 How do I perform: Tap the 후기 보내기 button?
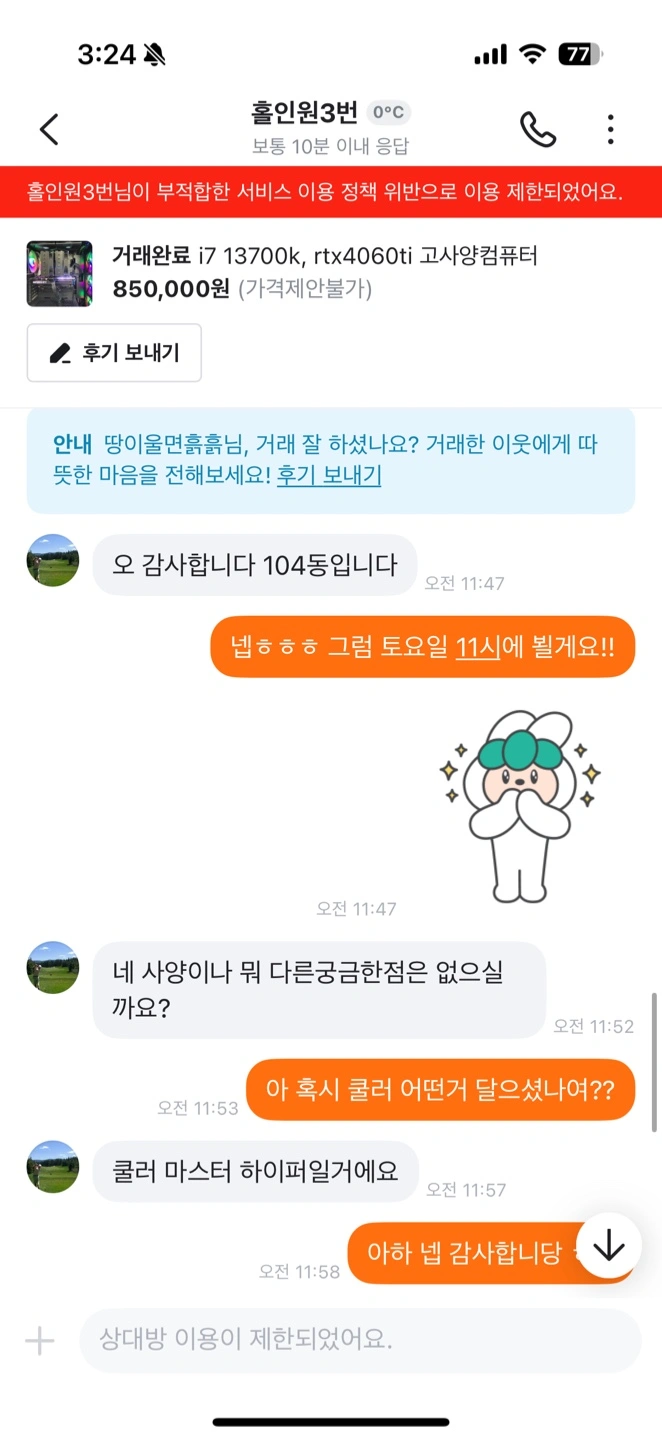(114, 353)
